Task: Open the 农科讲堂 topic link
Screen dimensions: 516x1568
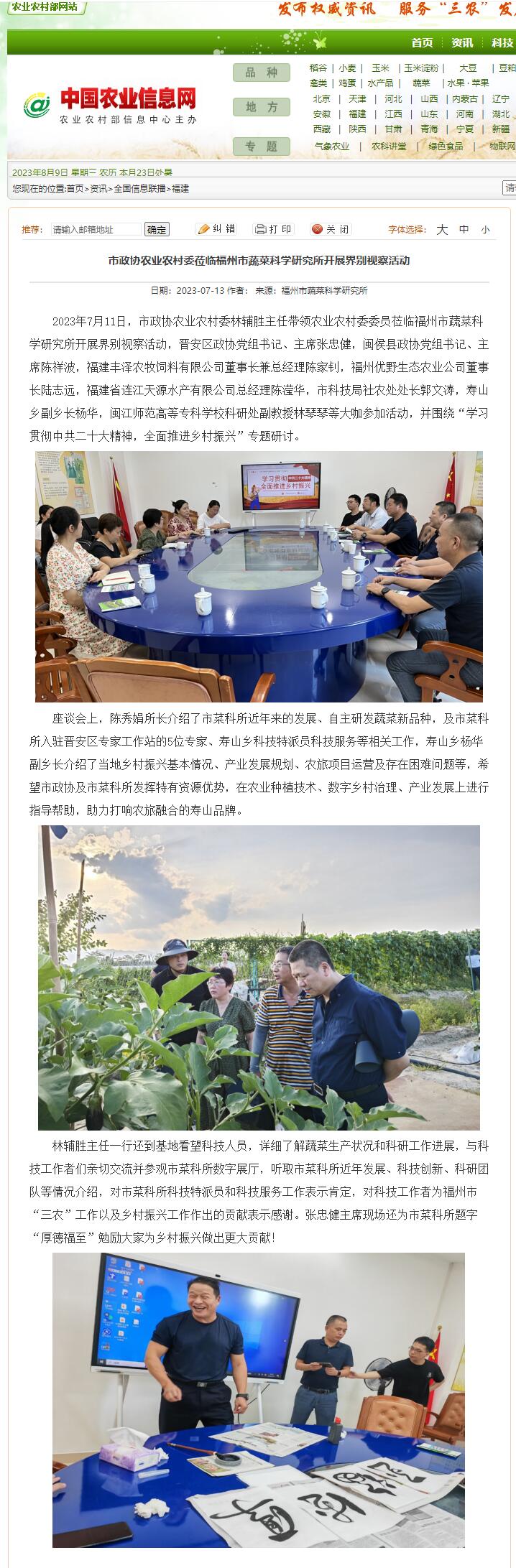Action: pos(389,146)
